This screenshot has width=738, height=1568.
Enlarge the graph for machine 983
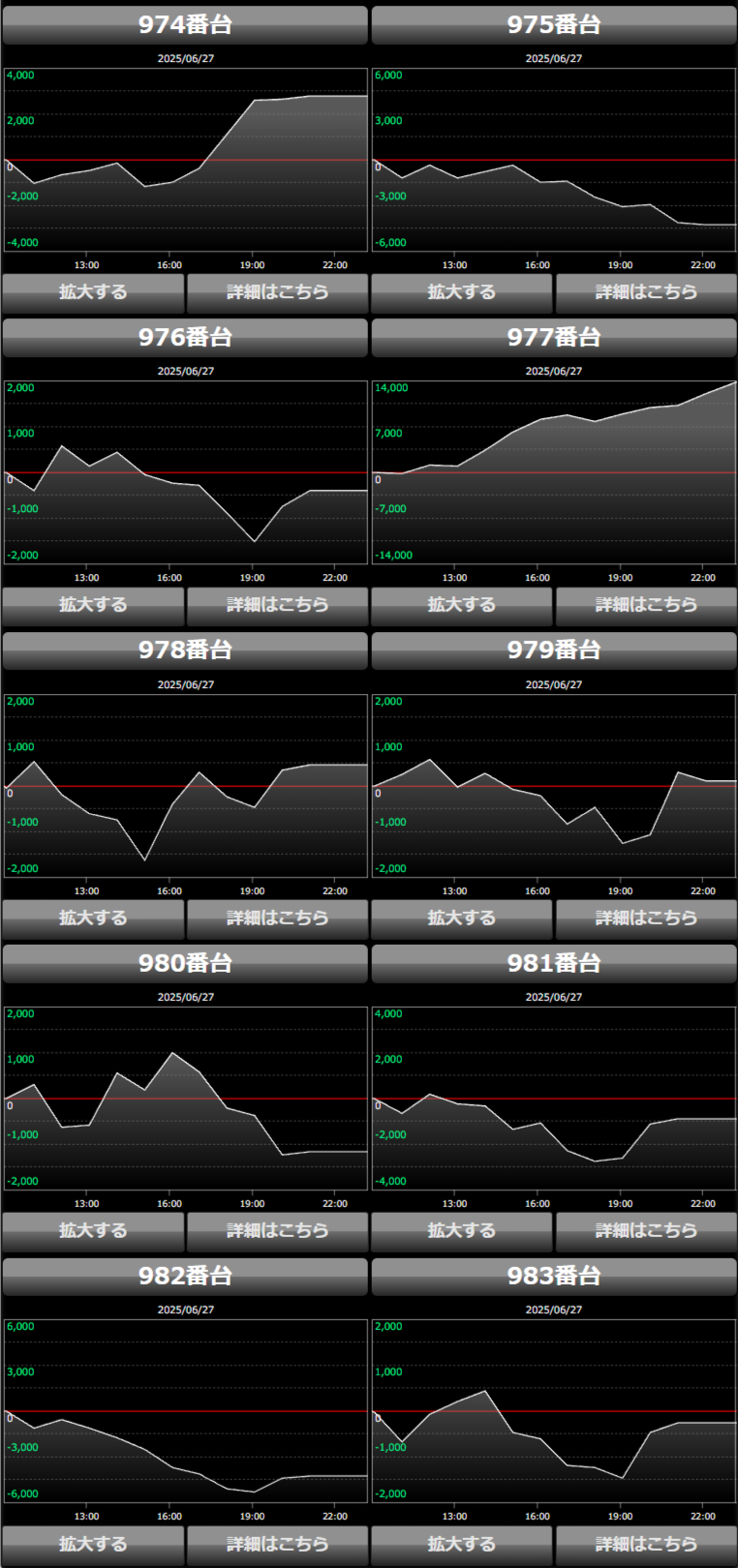pos(462,1545)
